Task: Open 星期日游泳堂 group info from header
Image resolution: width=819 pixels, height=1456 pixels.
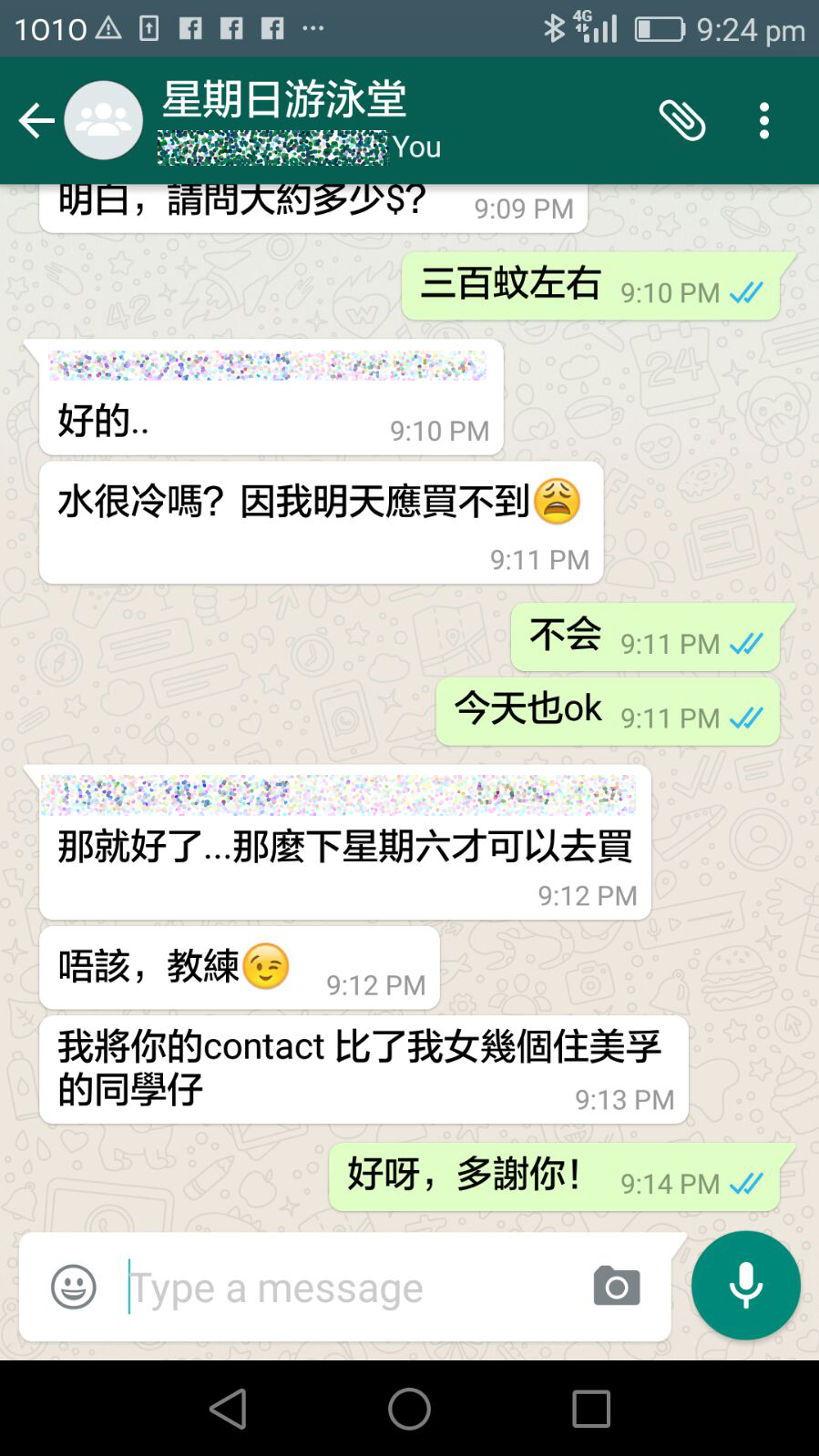Action: 284,100
